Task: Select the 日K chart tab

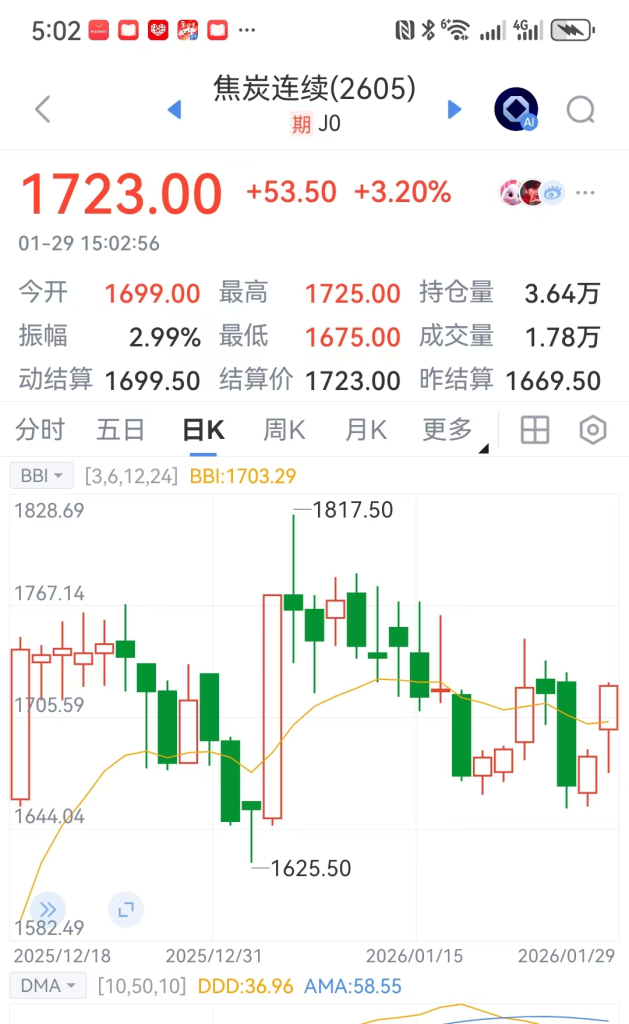Action: (x=203, y=430)
